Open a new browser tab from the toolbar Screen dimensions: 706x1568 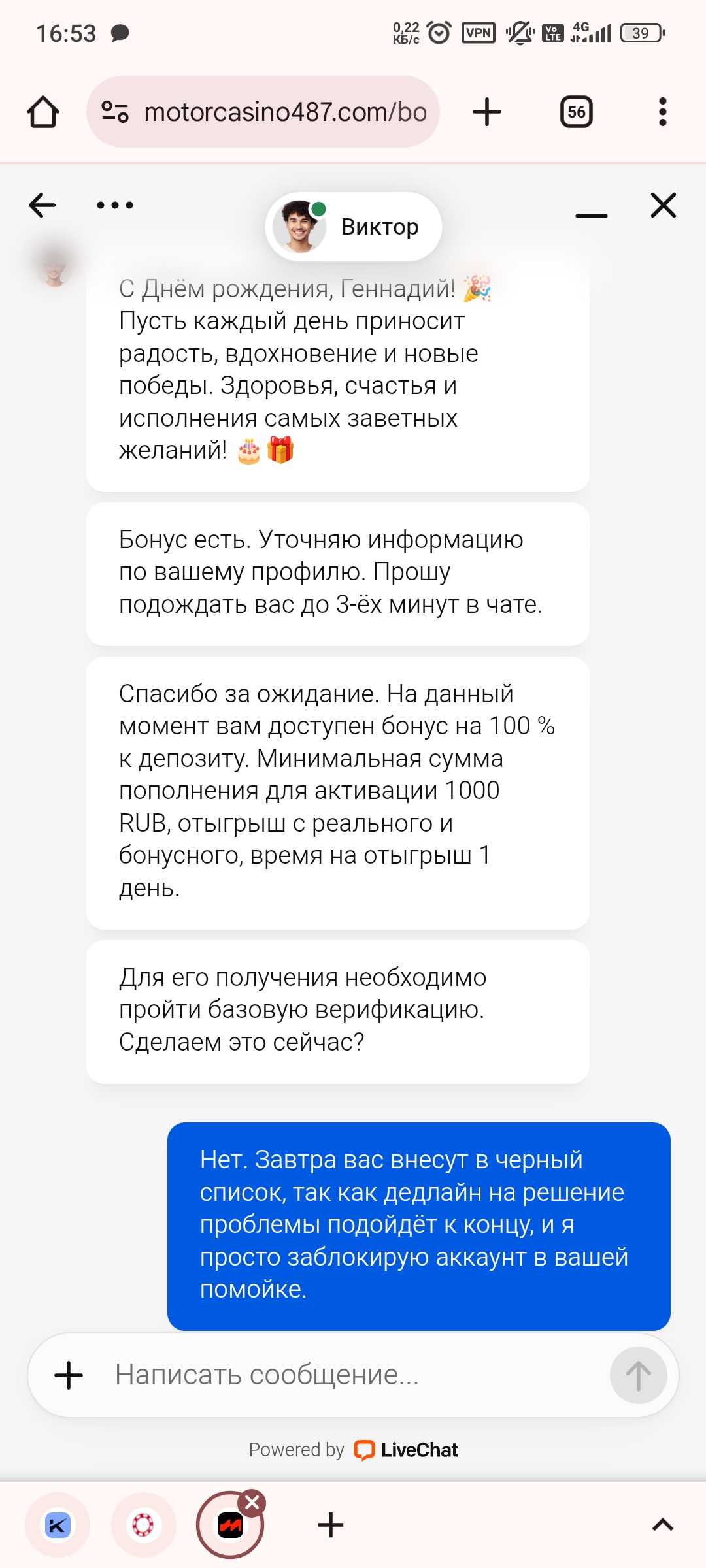coord(487,112)
